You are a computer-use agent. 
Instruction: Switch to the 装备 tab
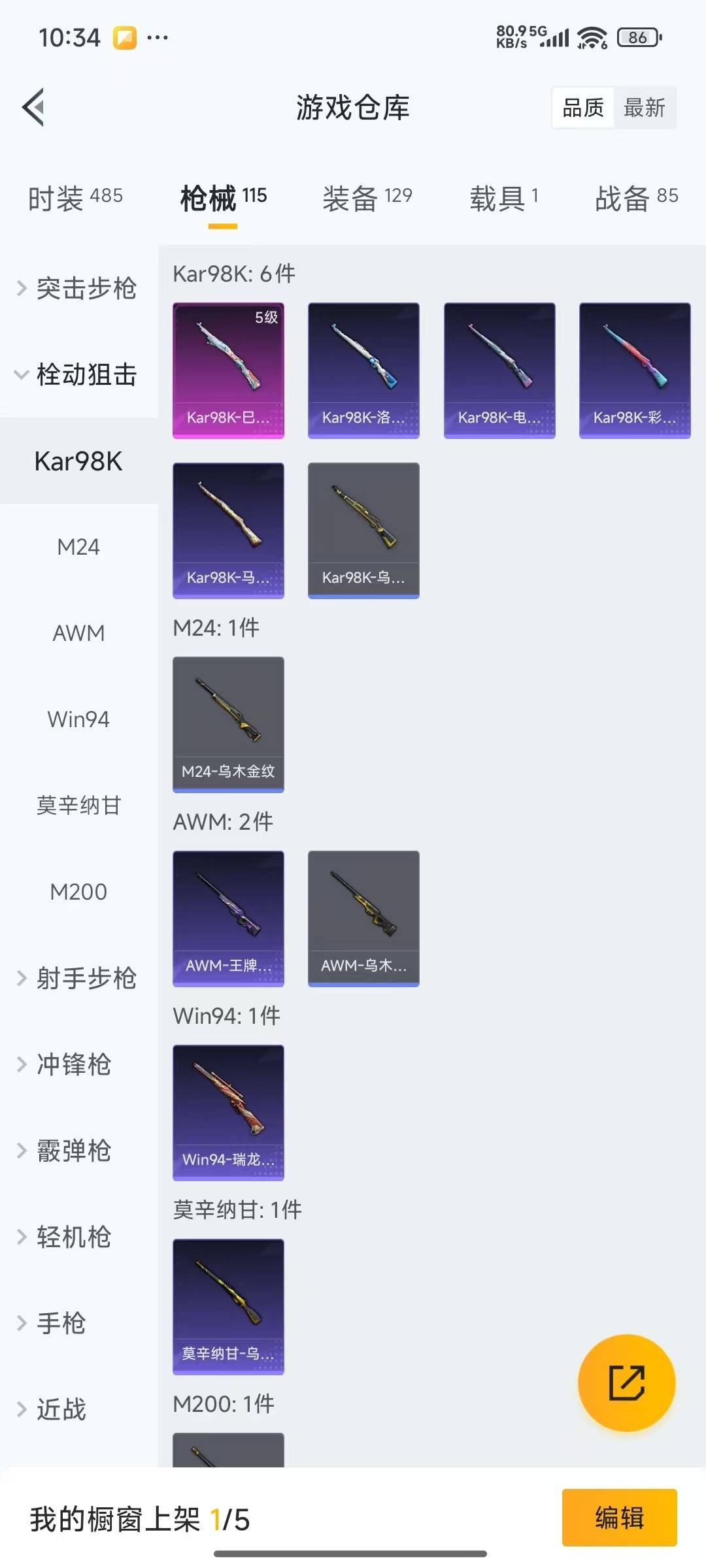coord(367,198)
